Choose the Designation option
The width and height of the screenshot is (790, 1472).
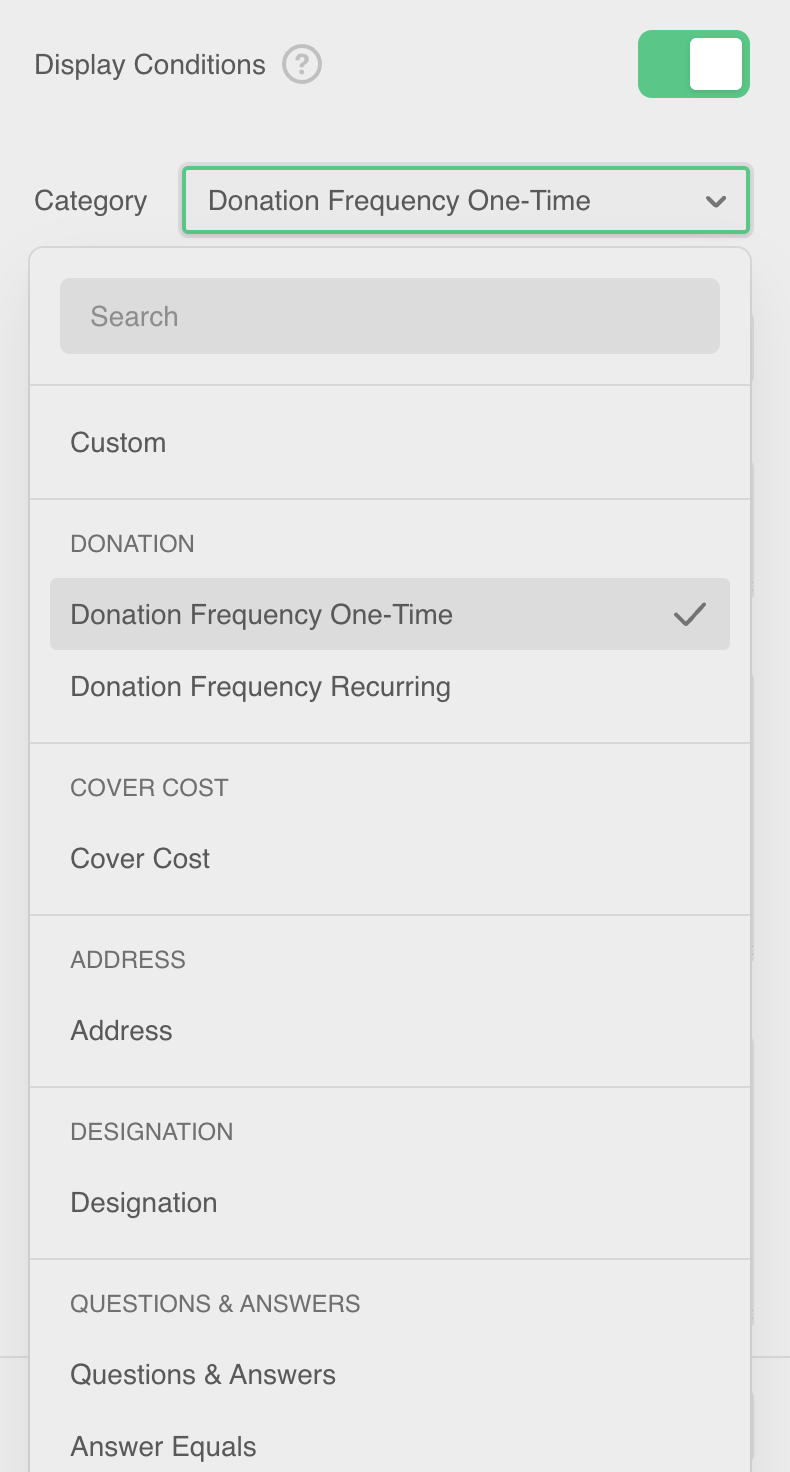143,1203
